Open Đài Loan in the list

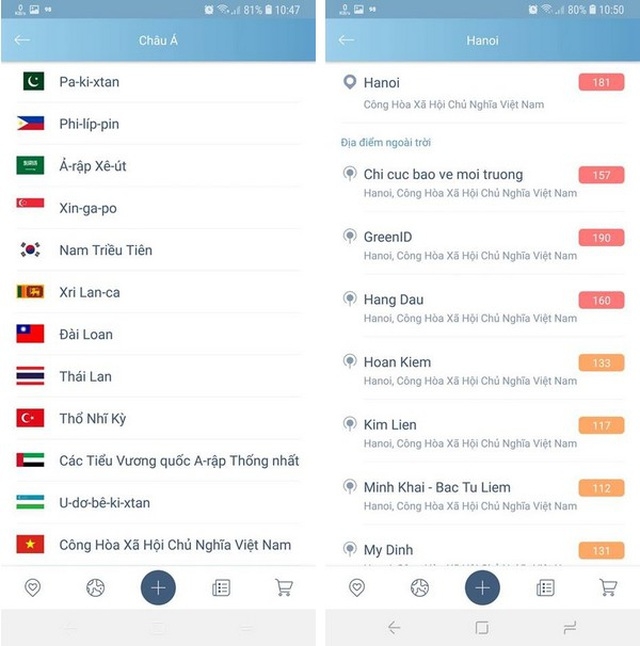[85, 334]
